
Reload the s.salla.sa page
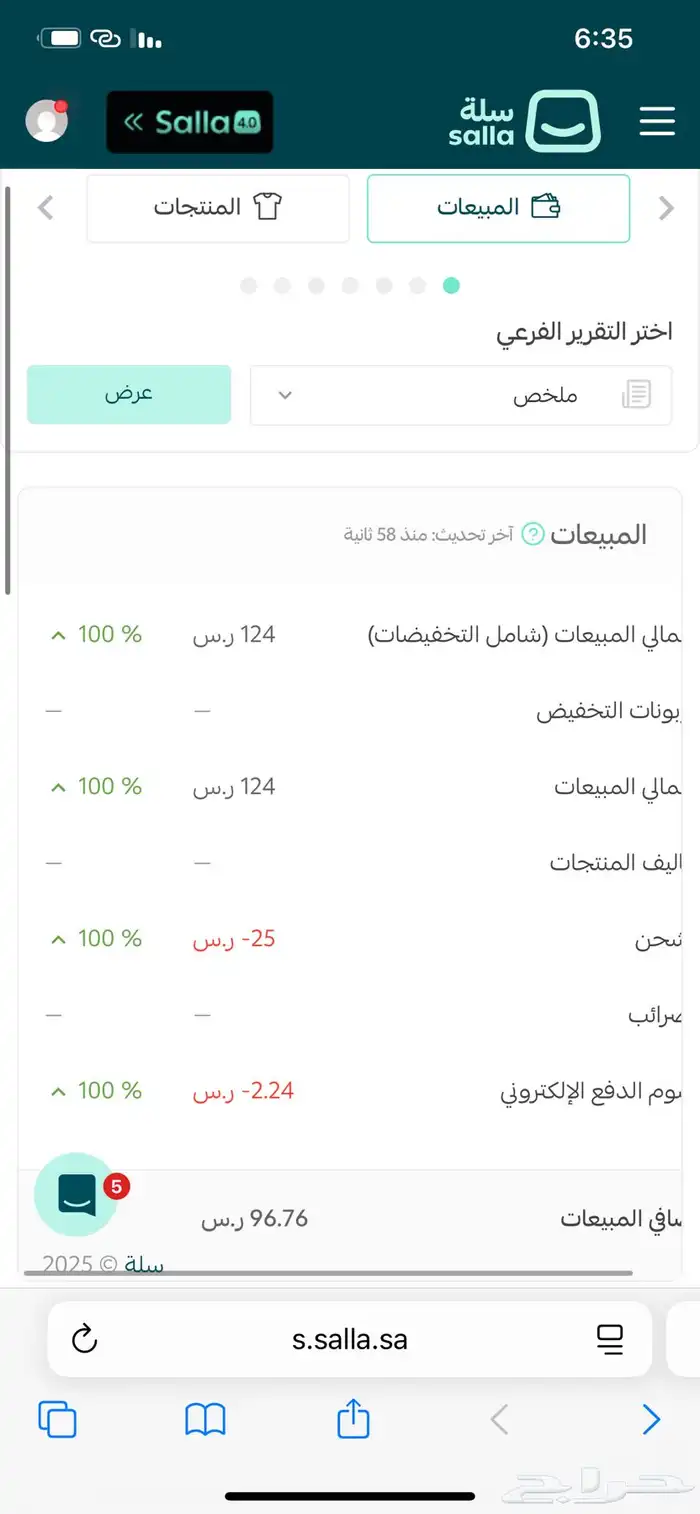pyautogui.click(x=85, y=1338)
